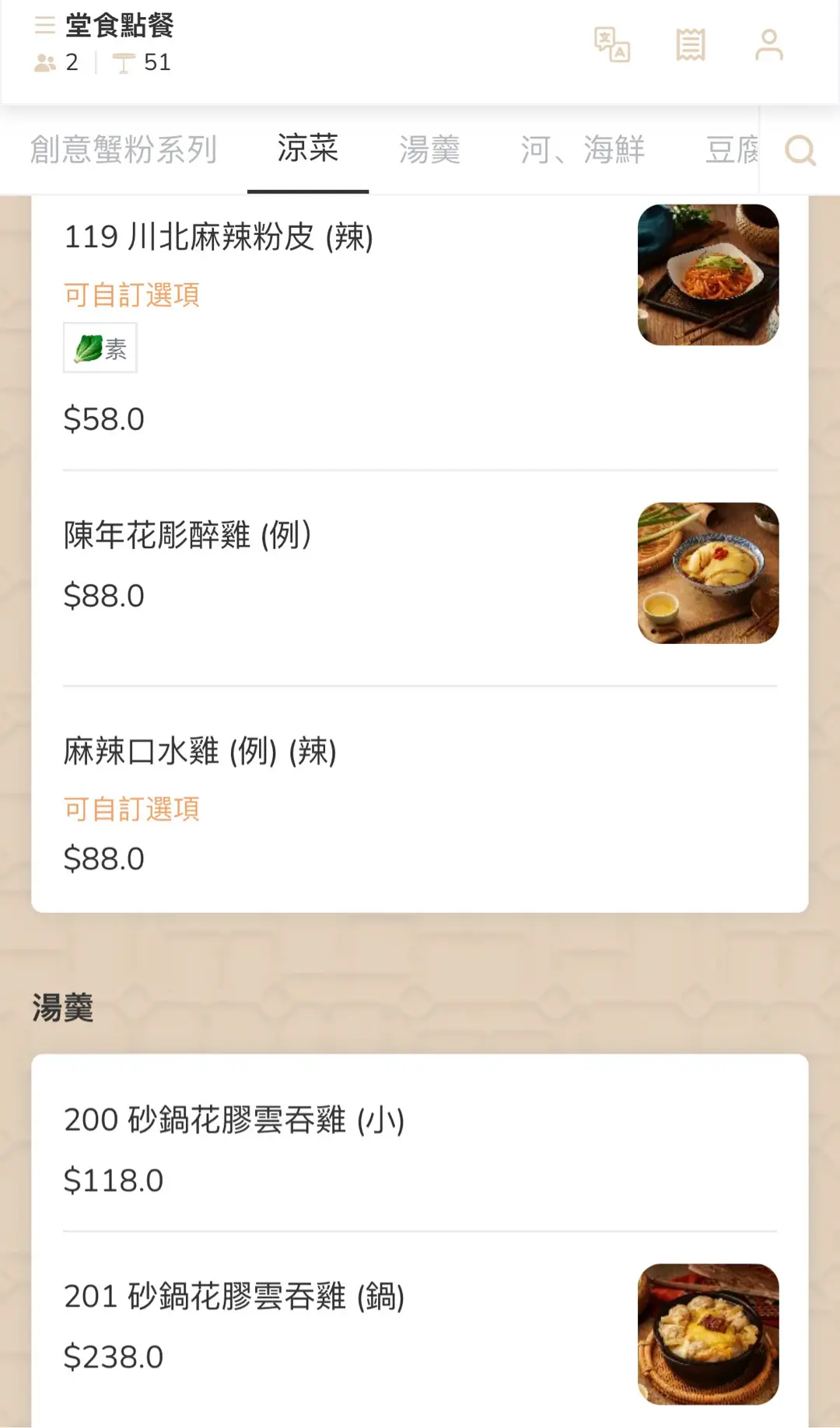Pick 201 砂鍋花膠雲吞雞 (鍋) item
Viewport: 840px width, 1428px height.
tap(234, 1297)
